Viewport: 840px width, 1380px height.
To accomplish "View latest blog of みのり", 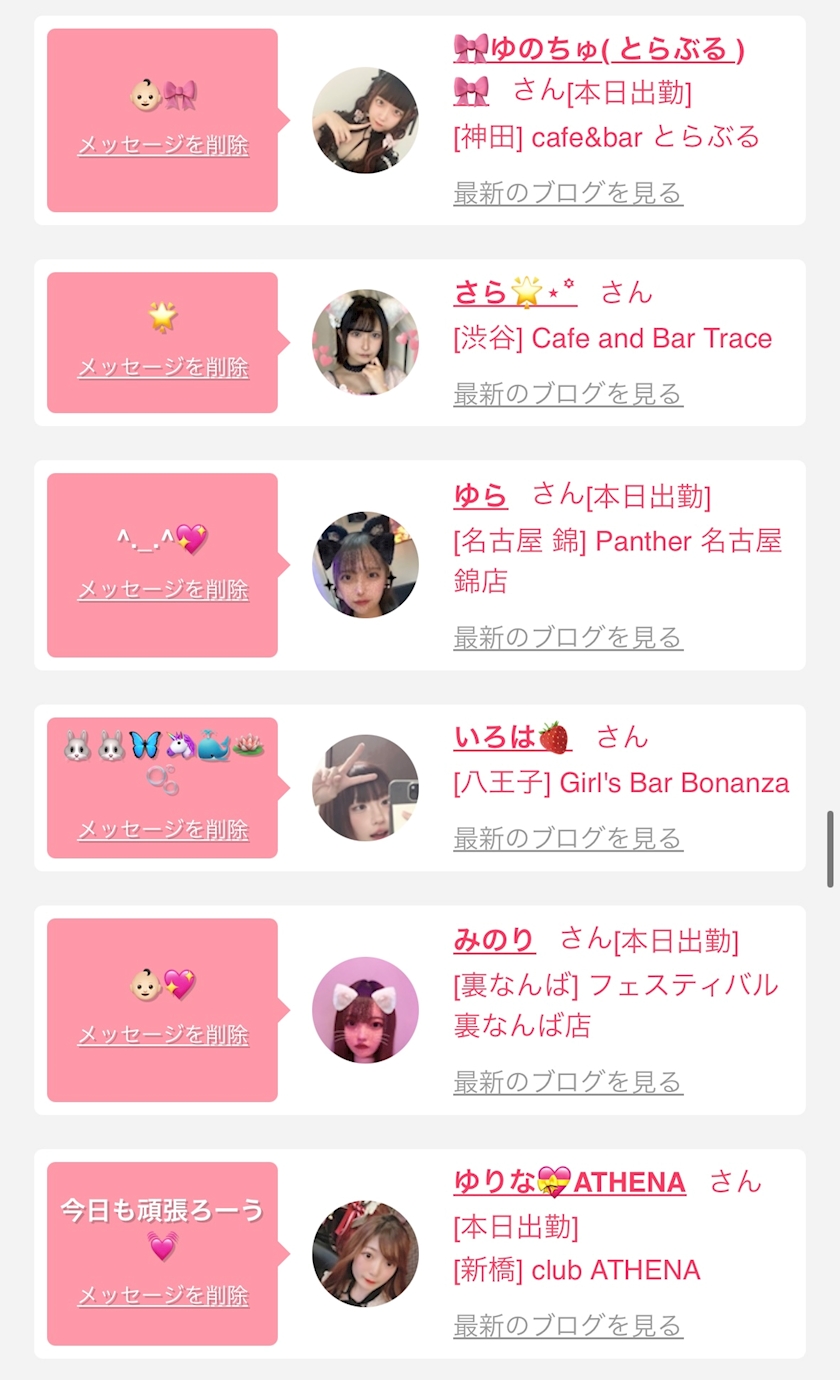I will (x=568, y=1082).
